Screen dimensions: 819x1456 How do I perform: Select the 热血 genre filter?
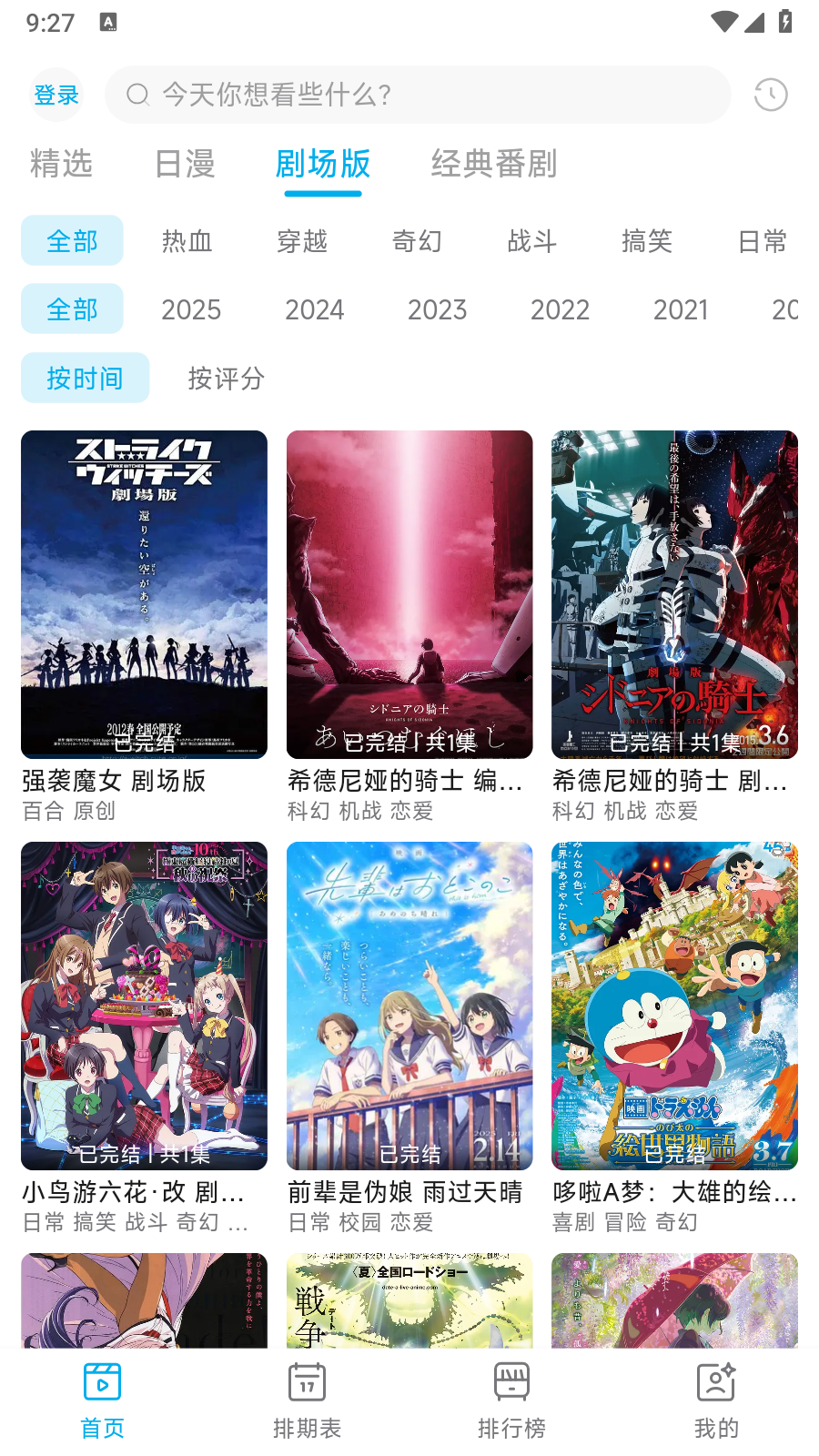point(186,241)
